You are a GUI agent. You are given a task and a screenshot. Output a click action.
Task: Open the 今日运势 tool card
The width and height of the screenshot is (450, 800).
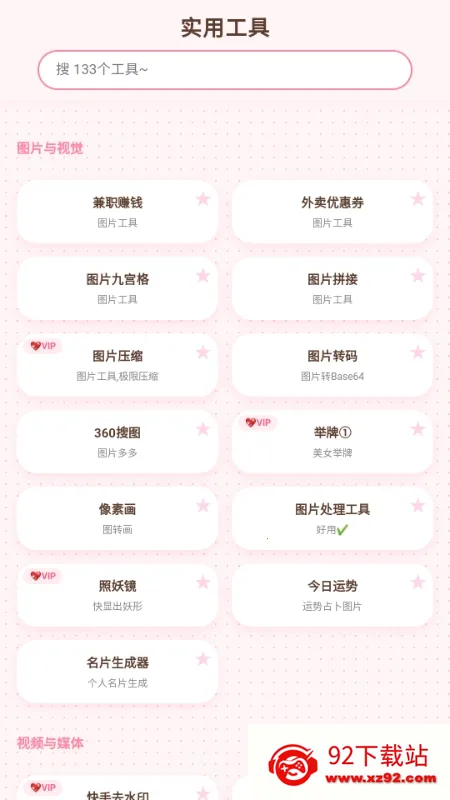332,595
